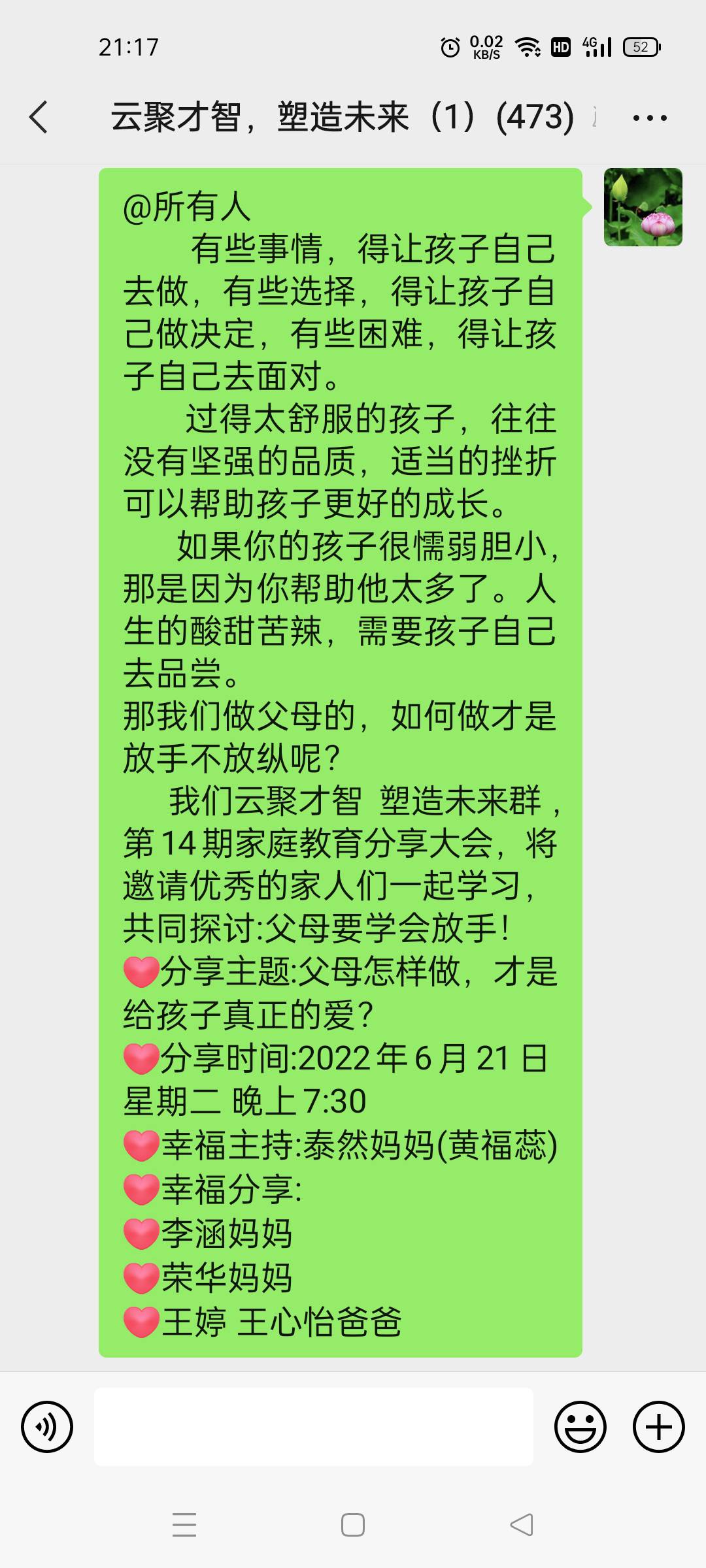Tap the Wi-Fi status icon
706x1568 pixels.
pyautogui.click(x=527, y=46)
